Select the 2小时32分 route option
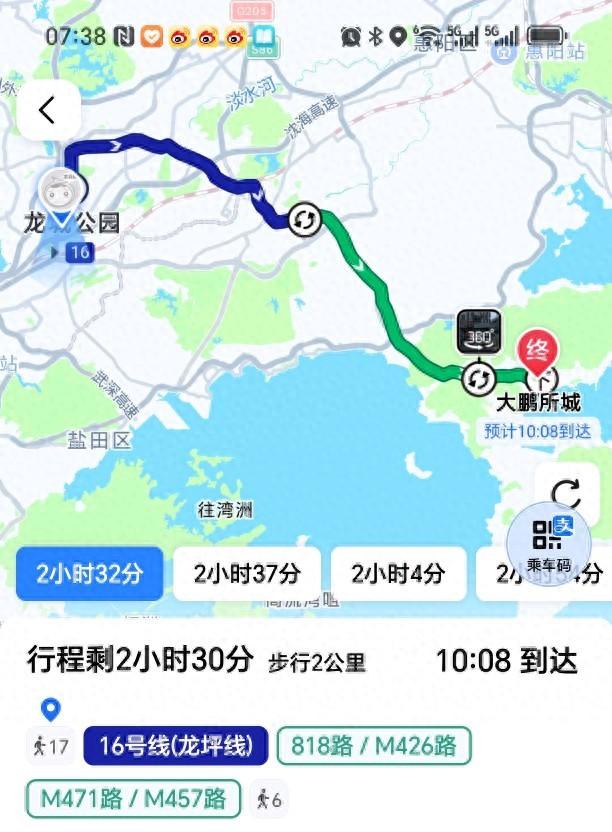Viewport: 612px width, 832px height. click(89, 573)
